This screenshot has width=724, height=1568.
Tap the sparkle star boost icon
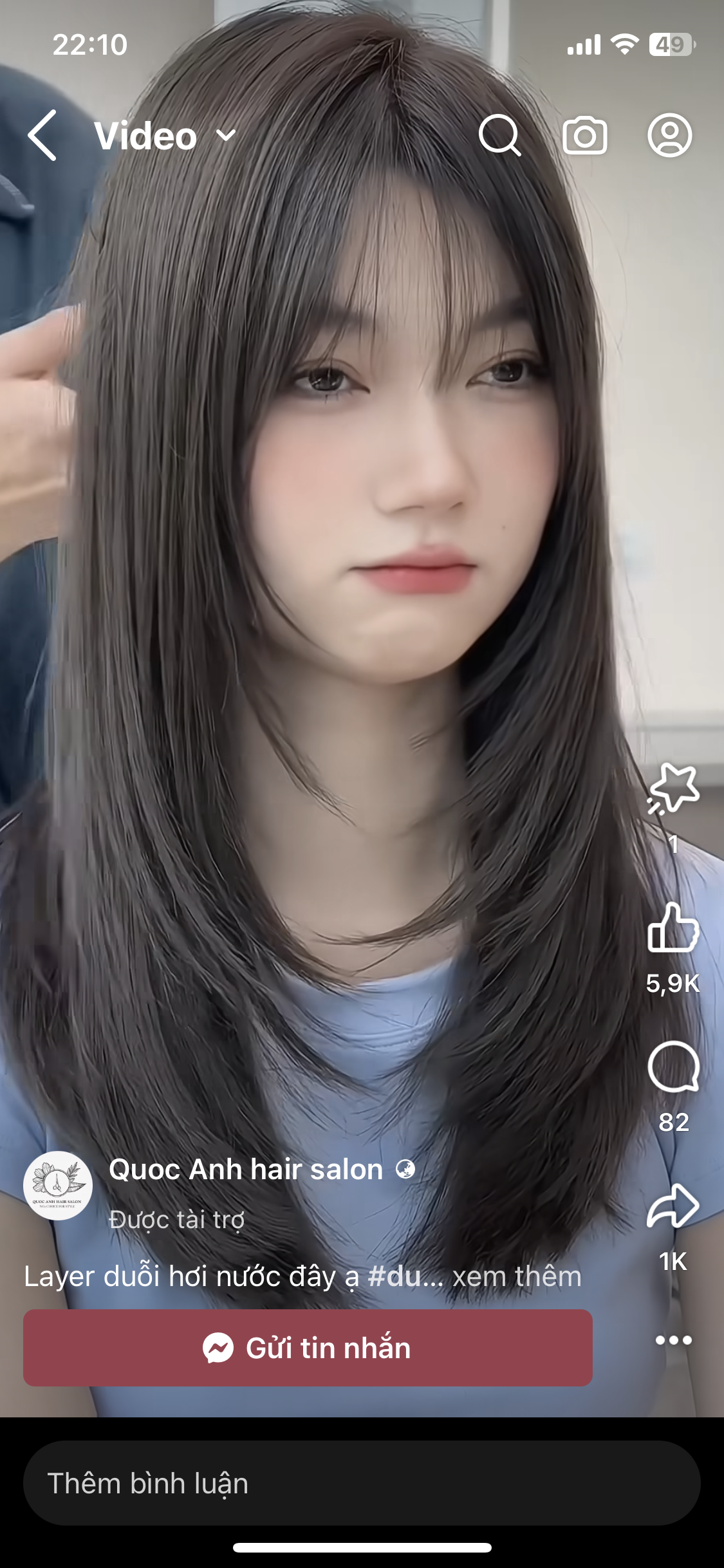click(673, 789)
